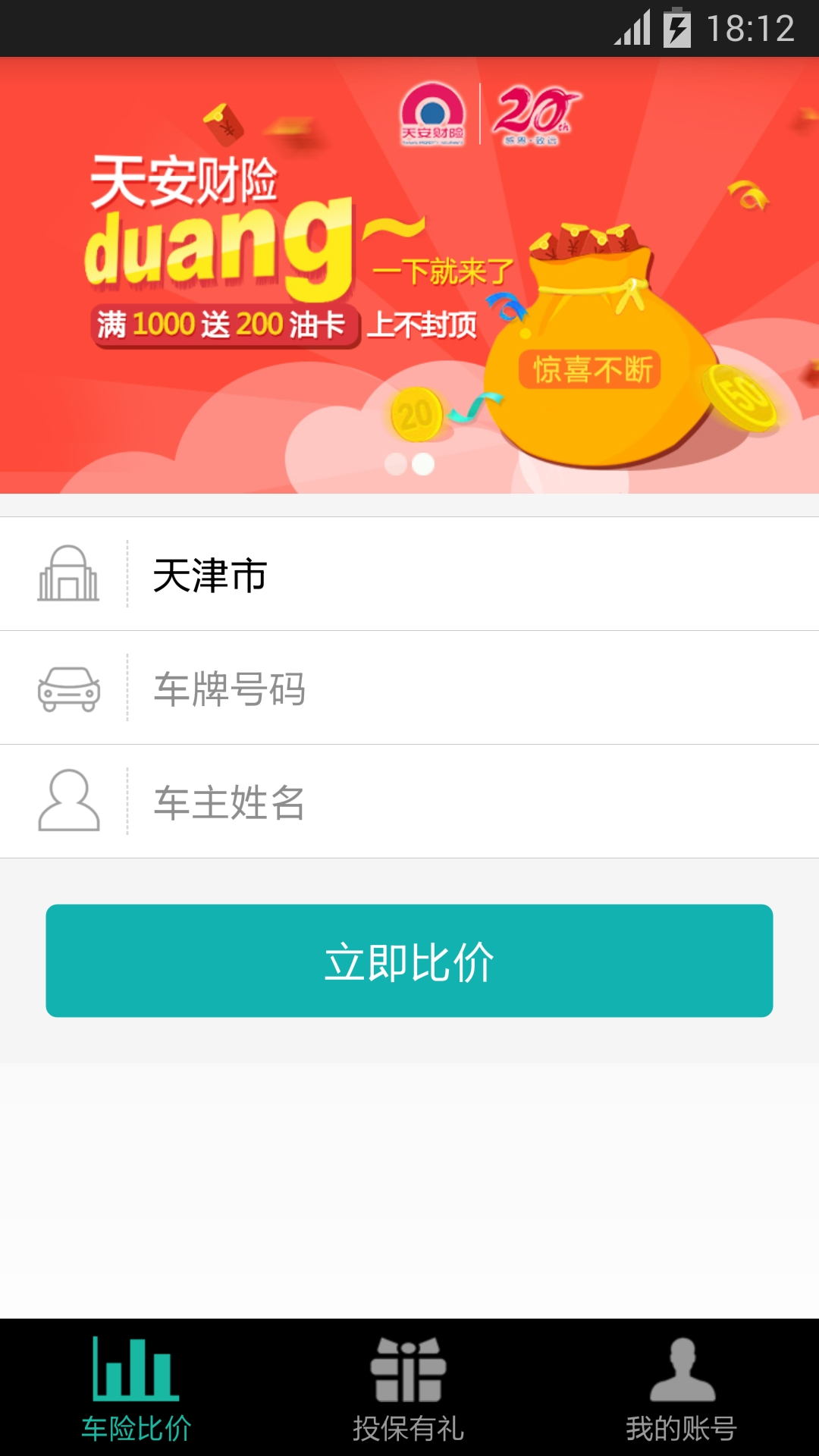Click the 车牌号码 input field
This screenshot has height=1456, width=819.
tap(379, 689)
